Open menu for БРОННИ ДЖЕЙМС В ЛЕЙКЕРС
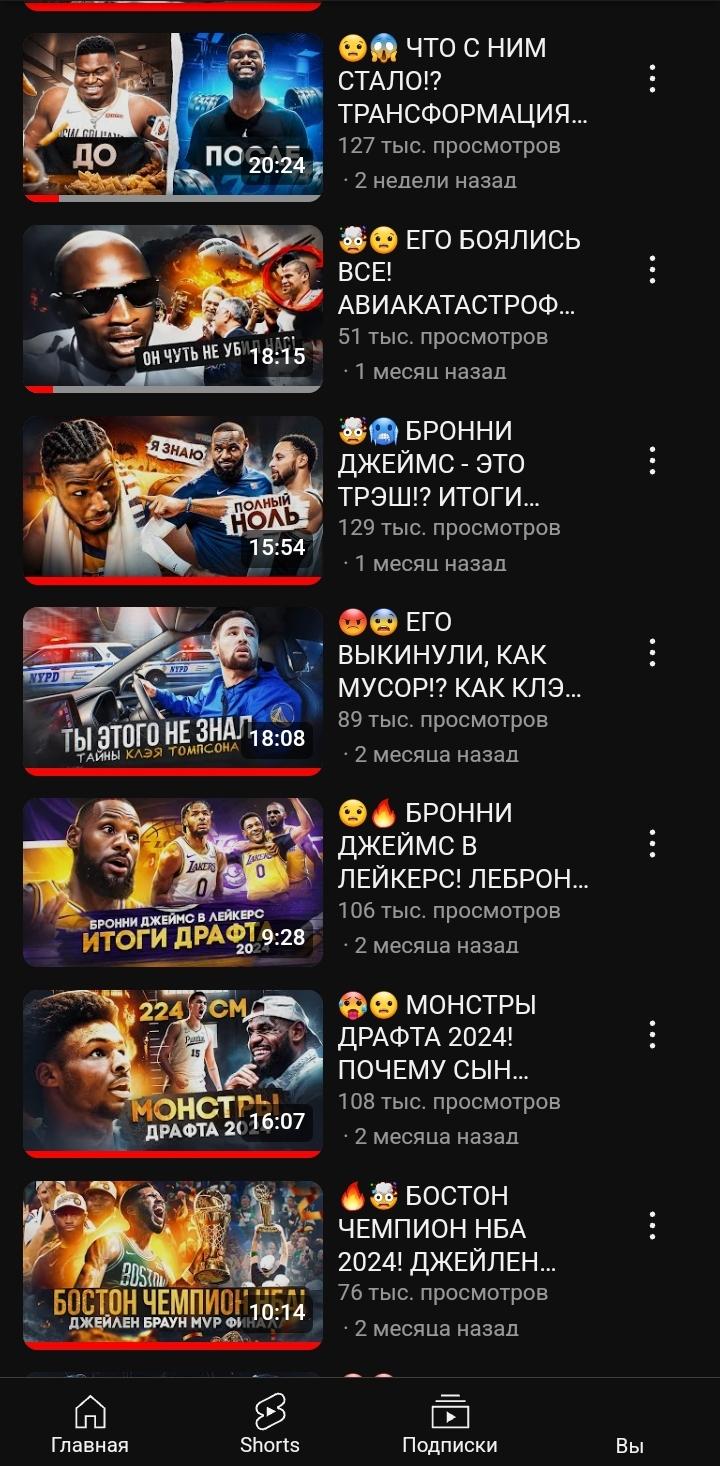Viewport: 720px width, 1466px height. point(652,844)
